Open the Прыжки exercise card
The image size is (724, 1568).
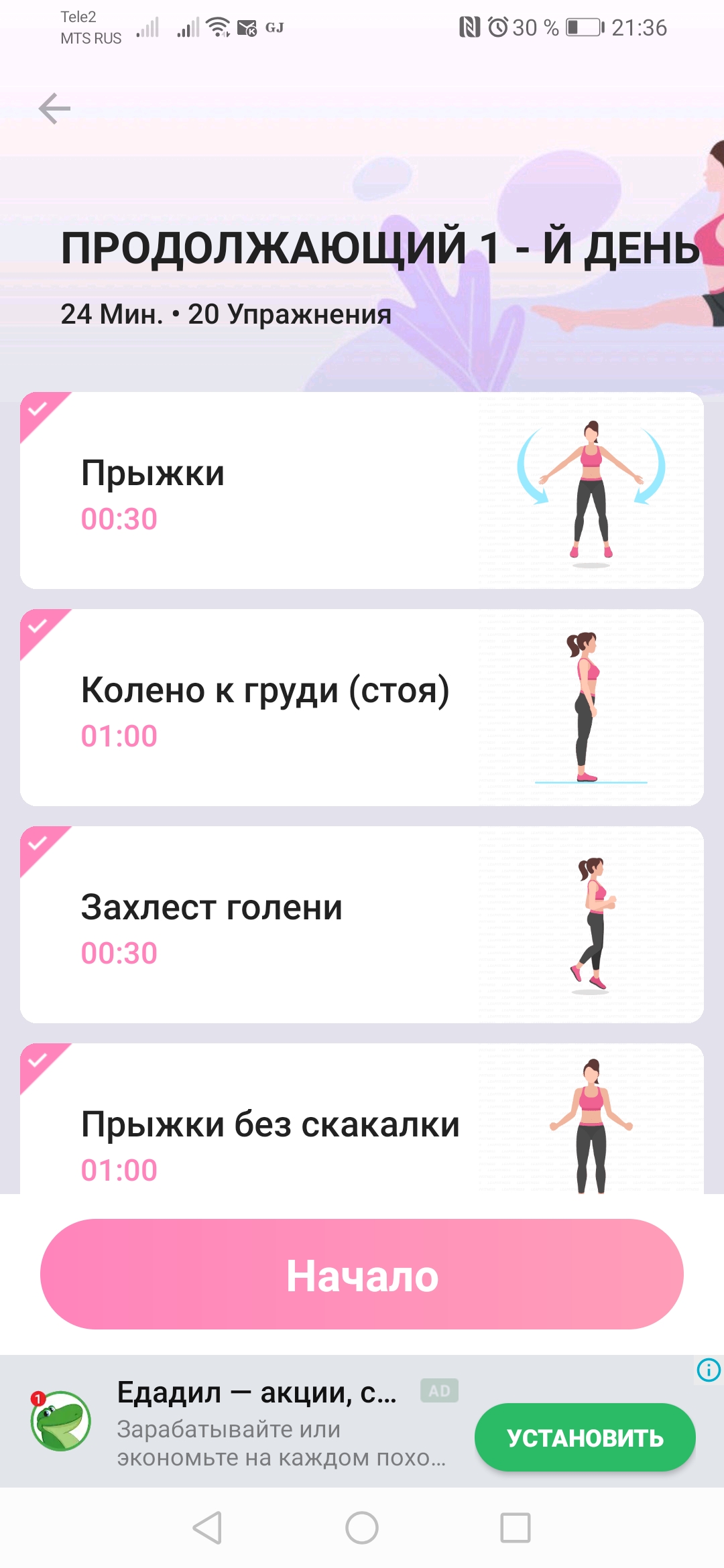pos(362,491)
